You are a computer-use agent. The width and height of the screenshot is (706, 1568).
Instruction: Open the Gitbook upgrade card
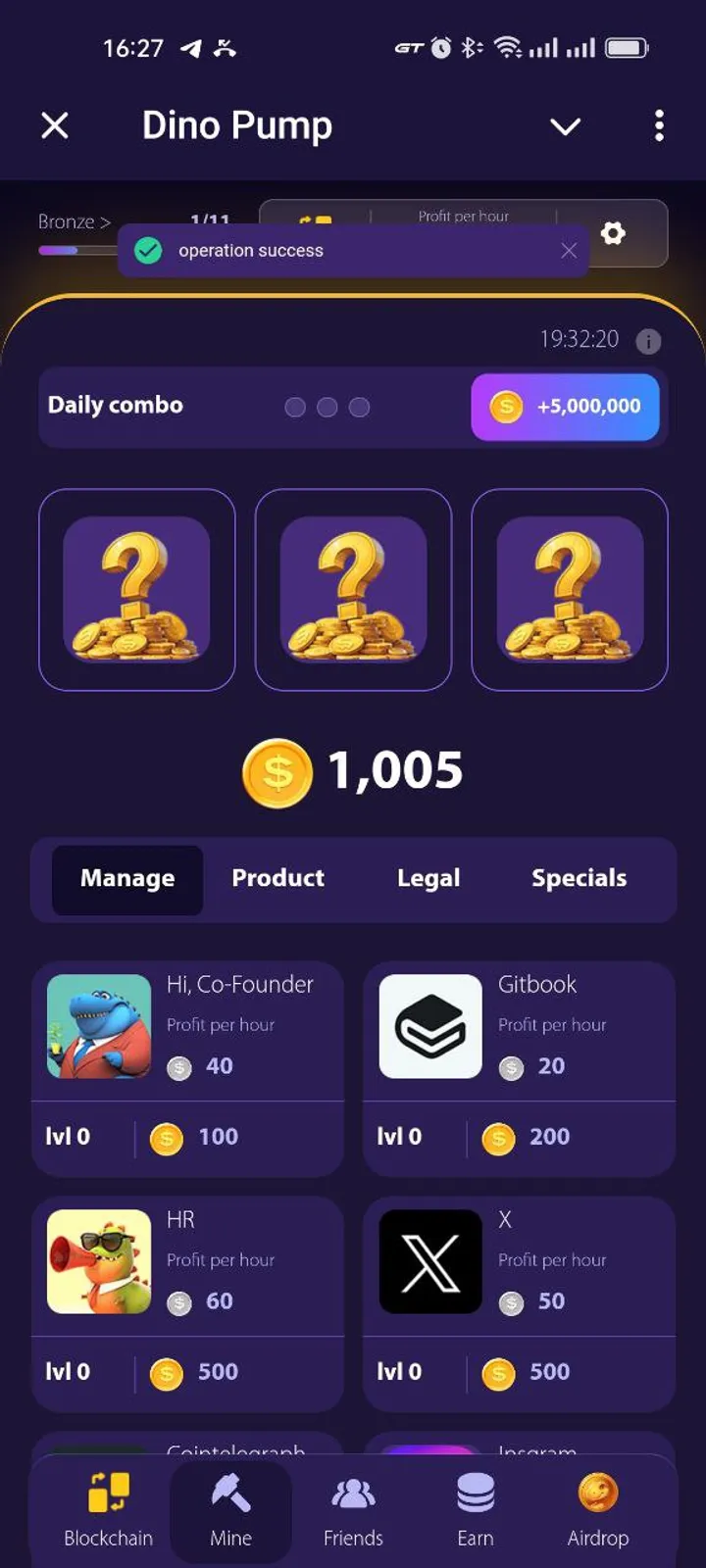click(519, 1068)
